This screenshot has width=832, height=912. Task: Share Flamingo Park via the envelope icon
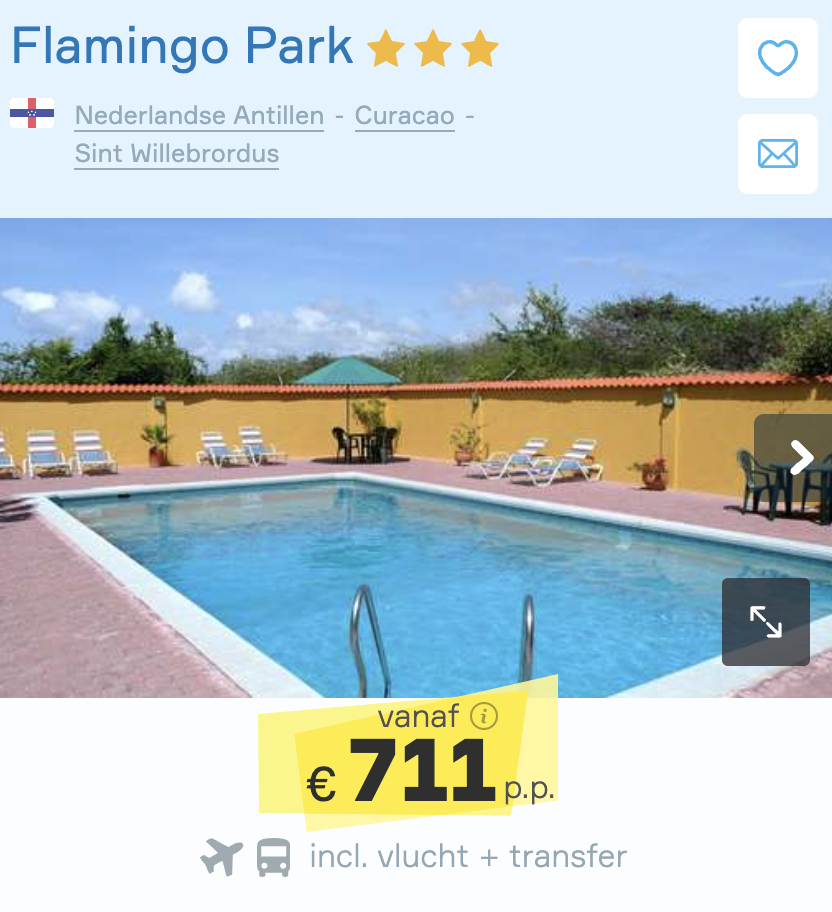777,154
